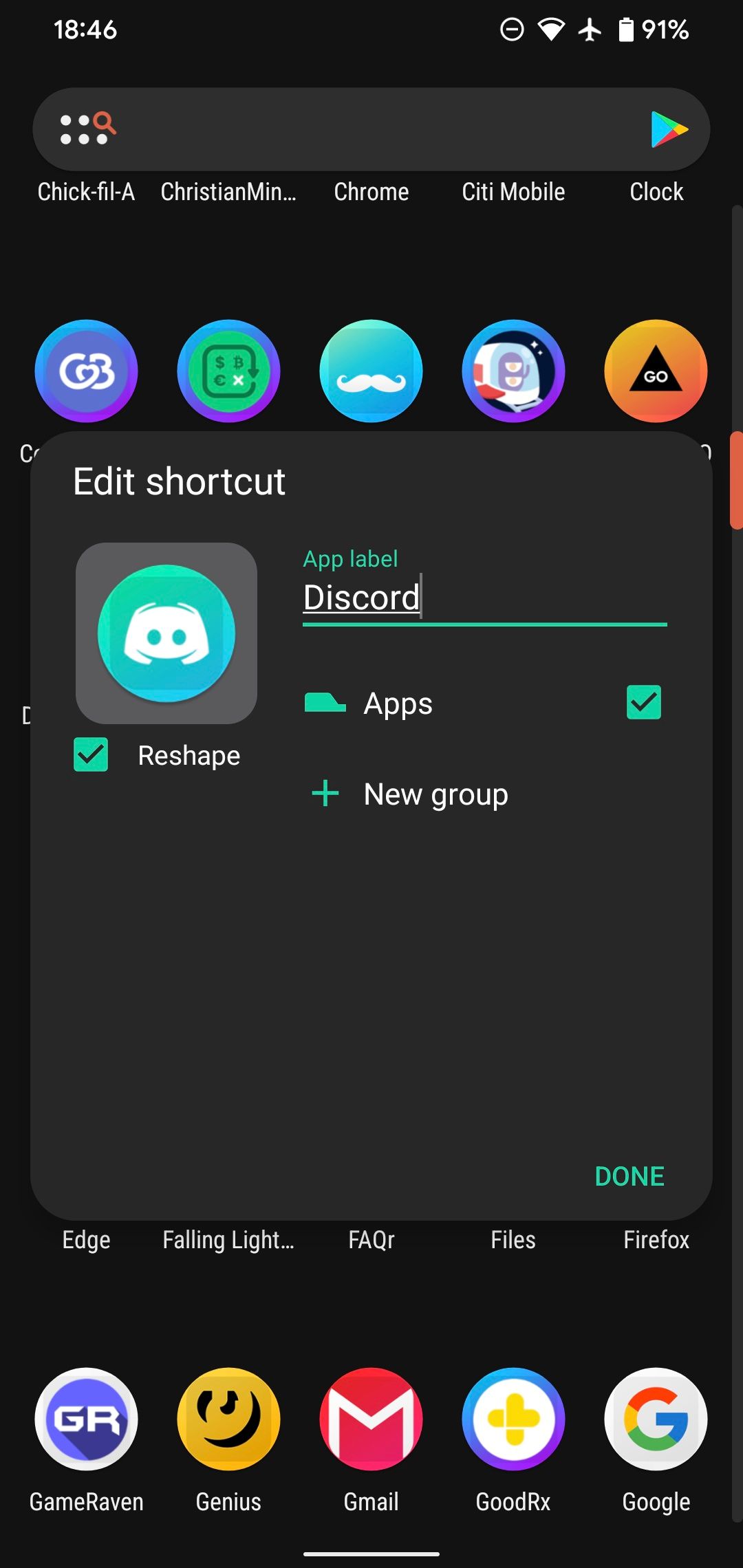Grab the orange scrollbar on the right edge
The image size is (743, 1568).
click(x=737, y=481)
